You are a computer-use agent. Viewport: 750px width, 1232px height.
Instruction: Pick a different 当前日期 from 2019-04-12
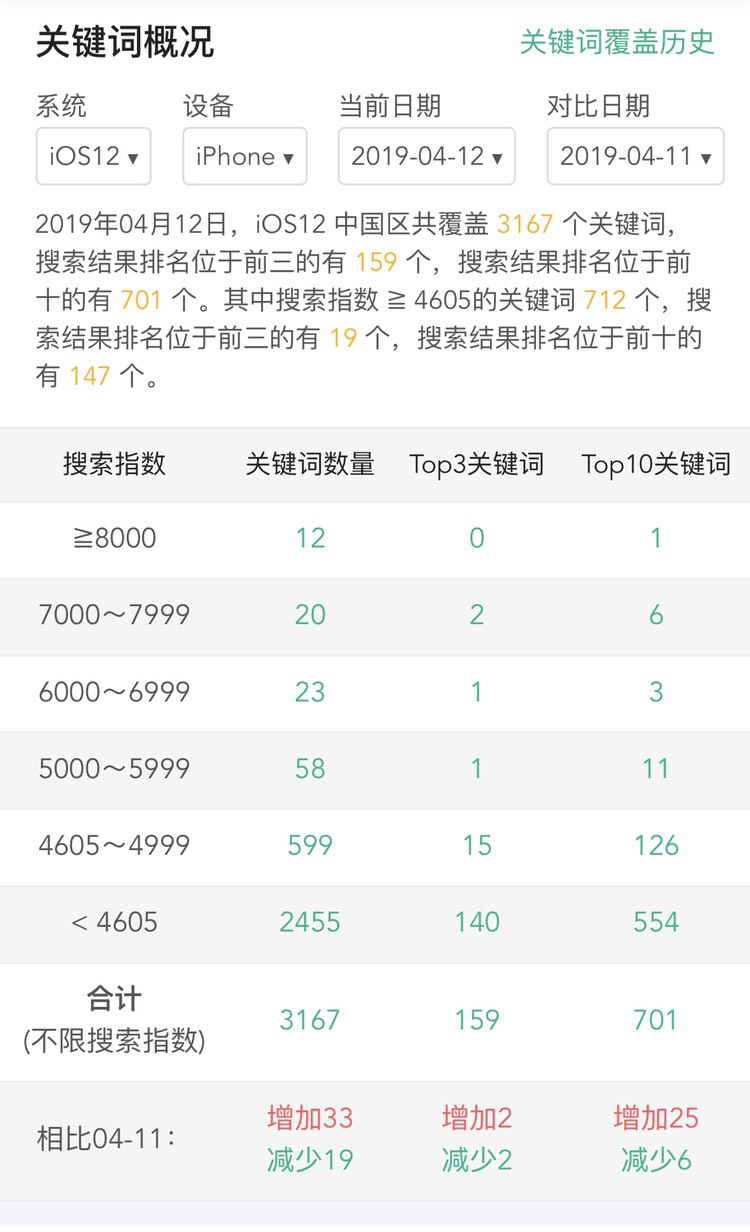(426, 156)
